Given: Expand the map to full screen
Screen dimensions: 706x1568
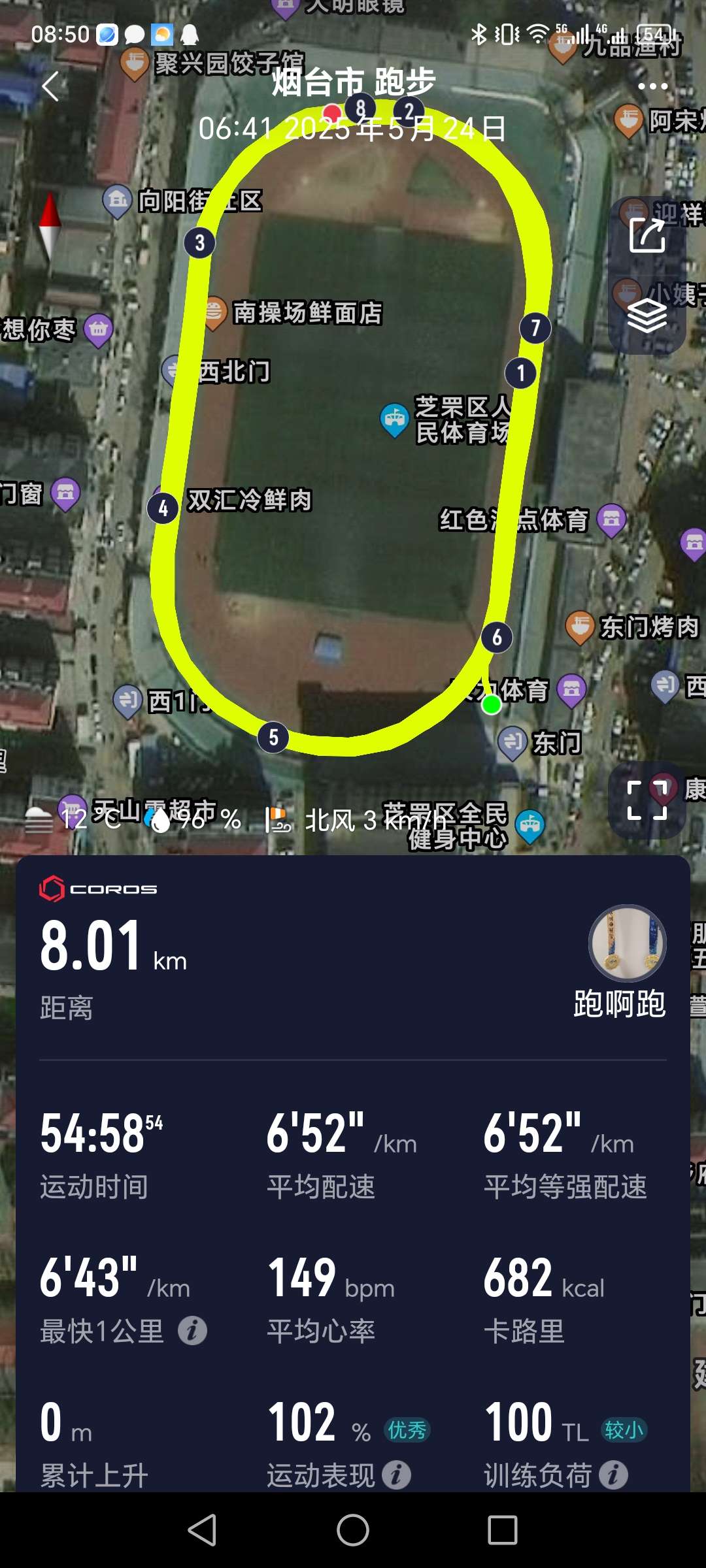Looking at the screenshot, I should (x=647, y=800).
